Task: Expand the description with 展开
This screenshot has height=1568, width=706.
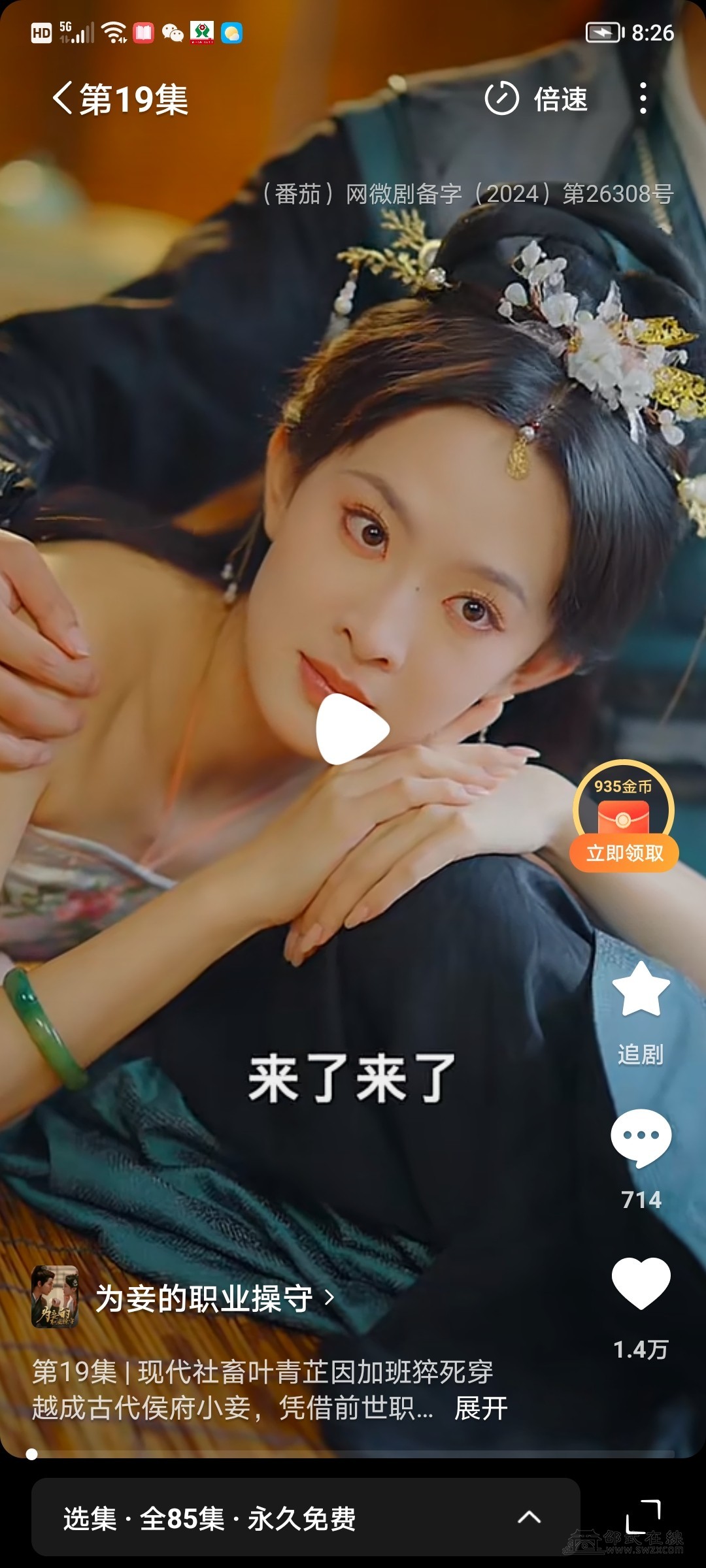Action: point(481,1408)
